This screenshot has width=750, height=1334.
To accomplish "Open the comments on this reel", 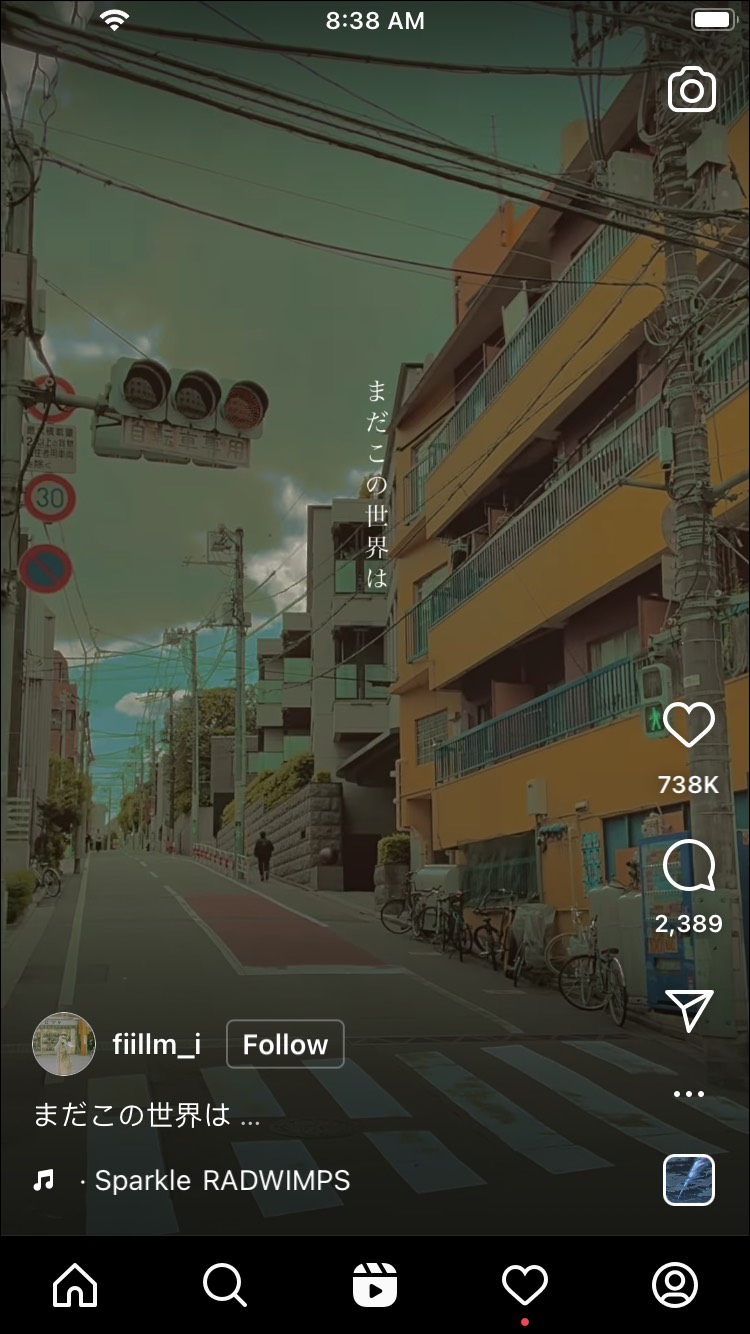I will click(x=689, y=867).
